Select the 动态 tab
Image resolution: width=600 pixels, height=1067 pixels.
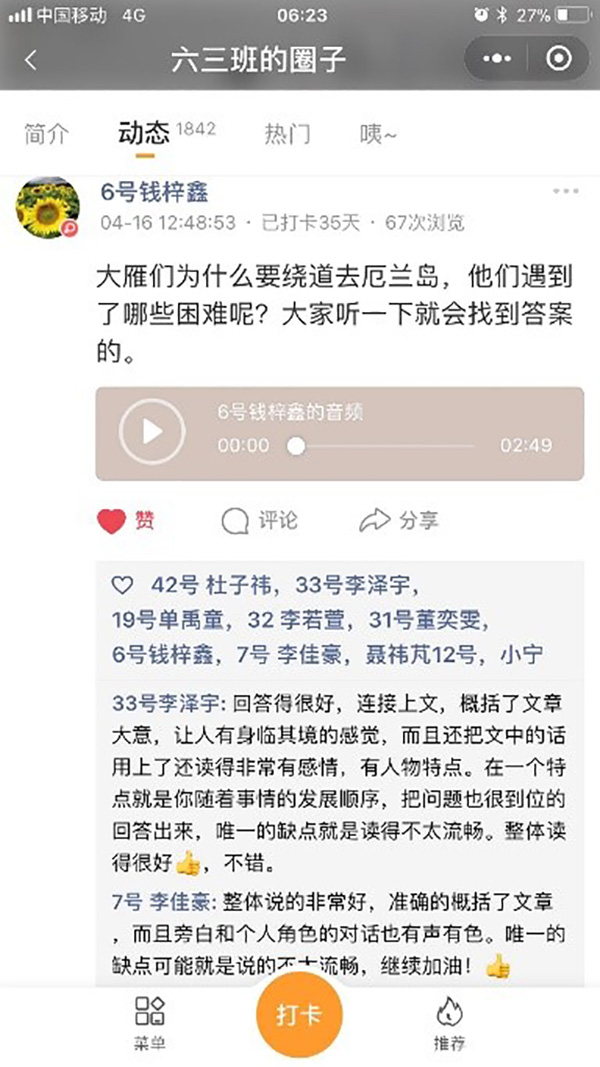pyautogui.click(x=145, y=134)
